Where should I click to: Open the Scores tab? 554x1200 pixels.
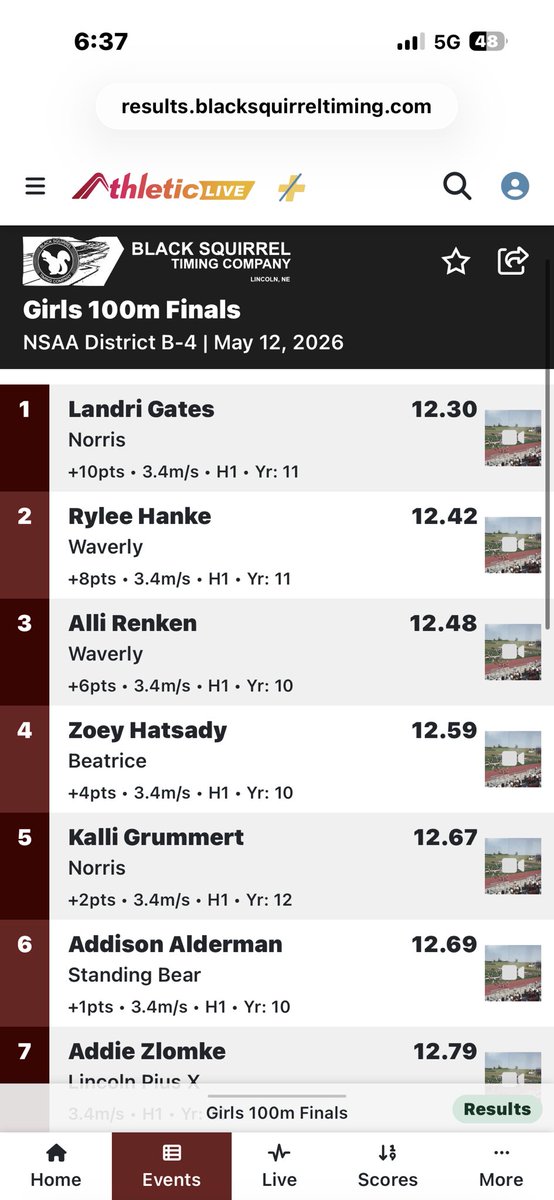(388, 1166)
